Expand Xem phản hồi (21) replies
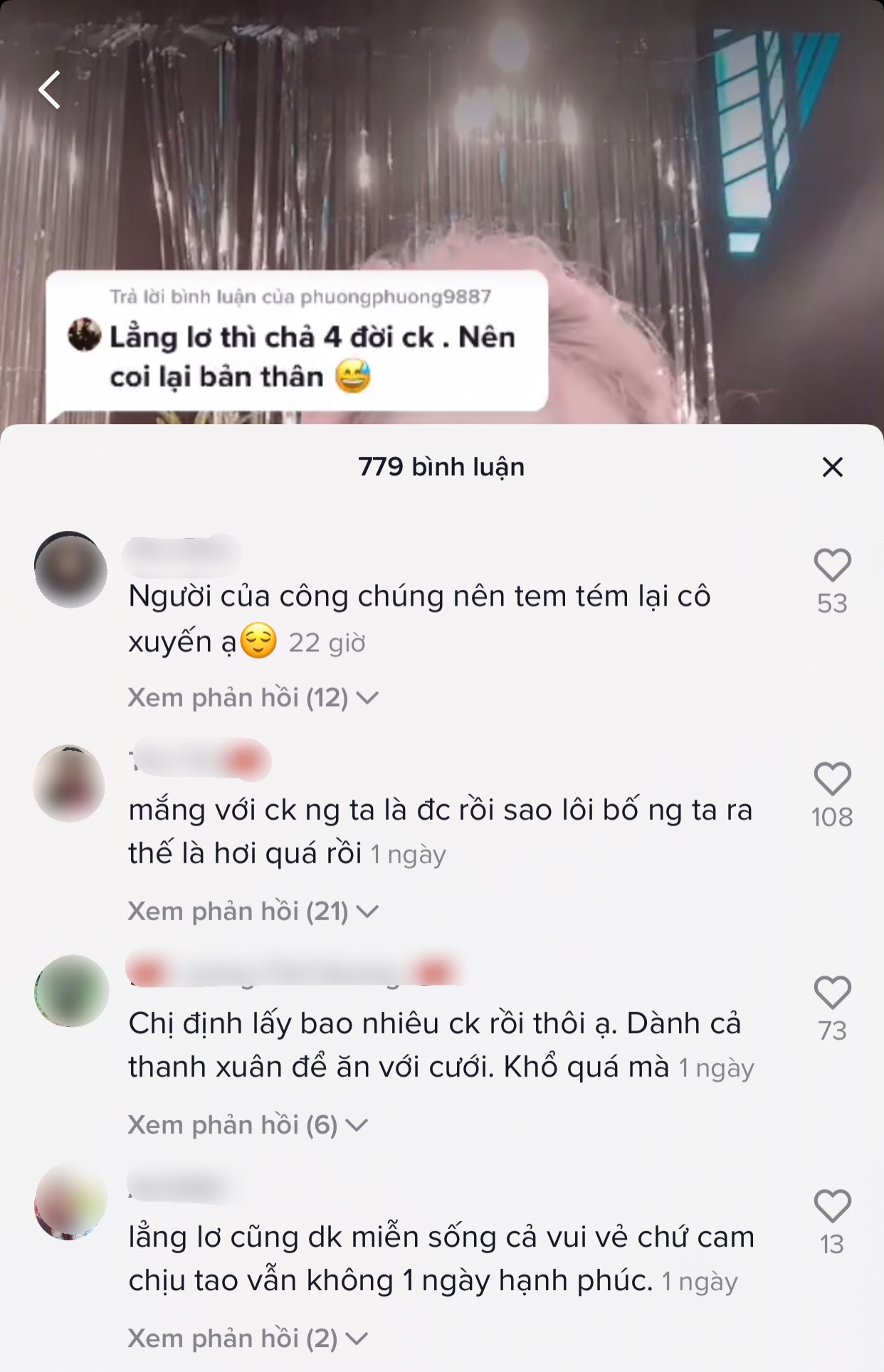Viewport: 884px width, 1372px height. [x=252, y=912]
